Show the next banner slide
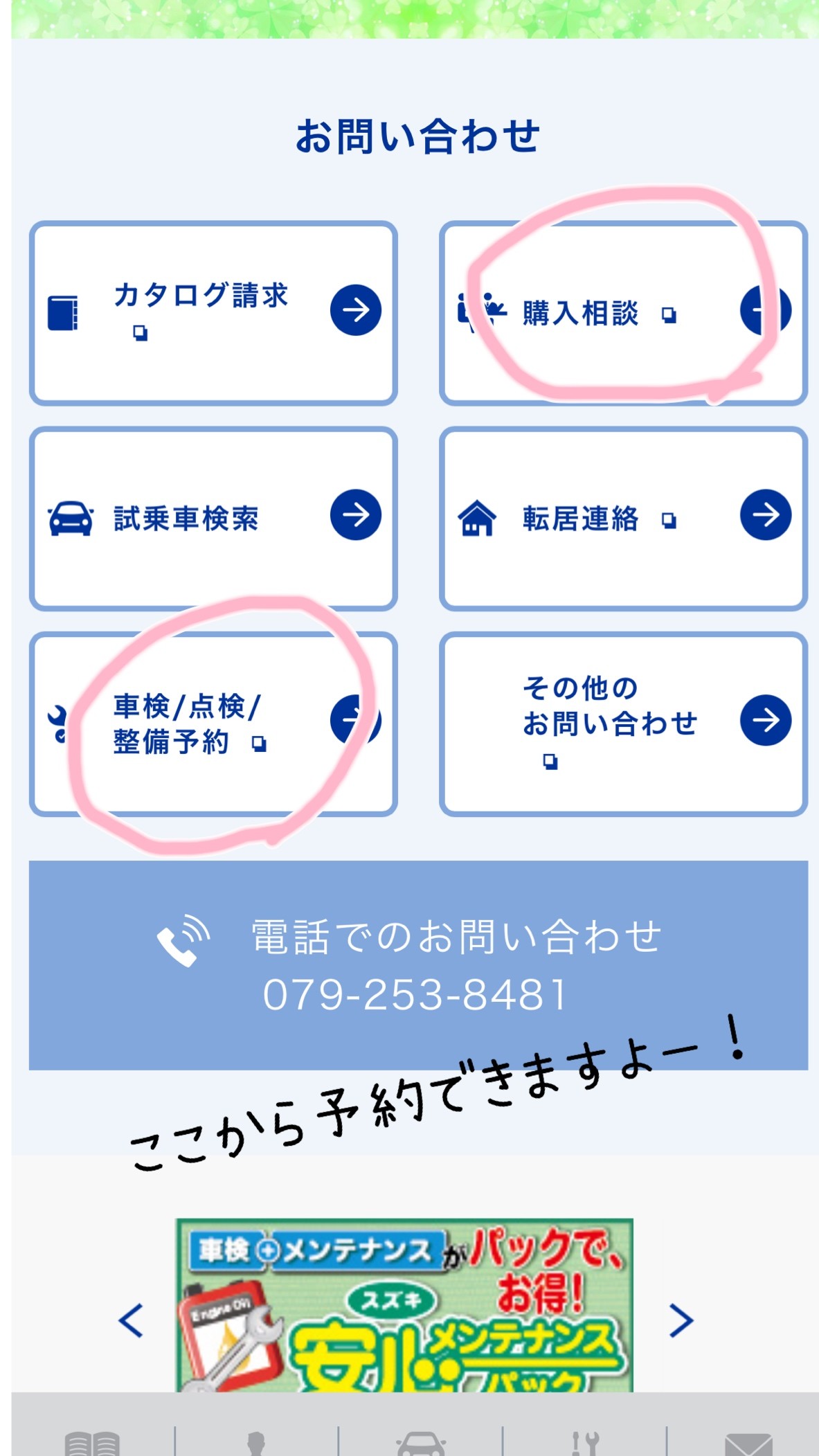819x1456 pixels. click(681, 1320)
